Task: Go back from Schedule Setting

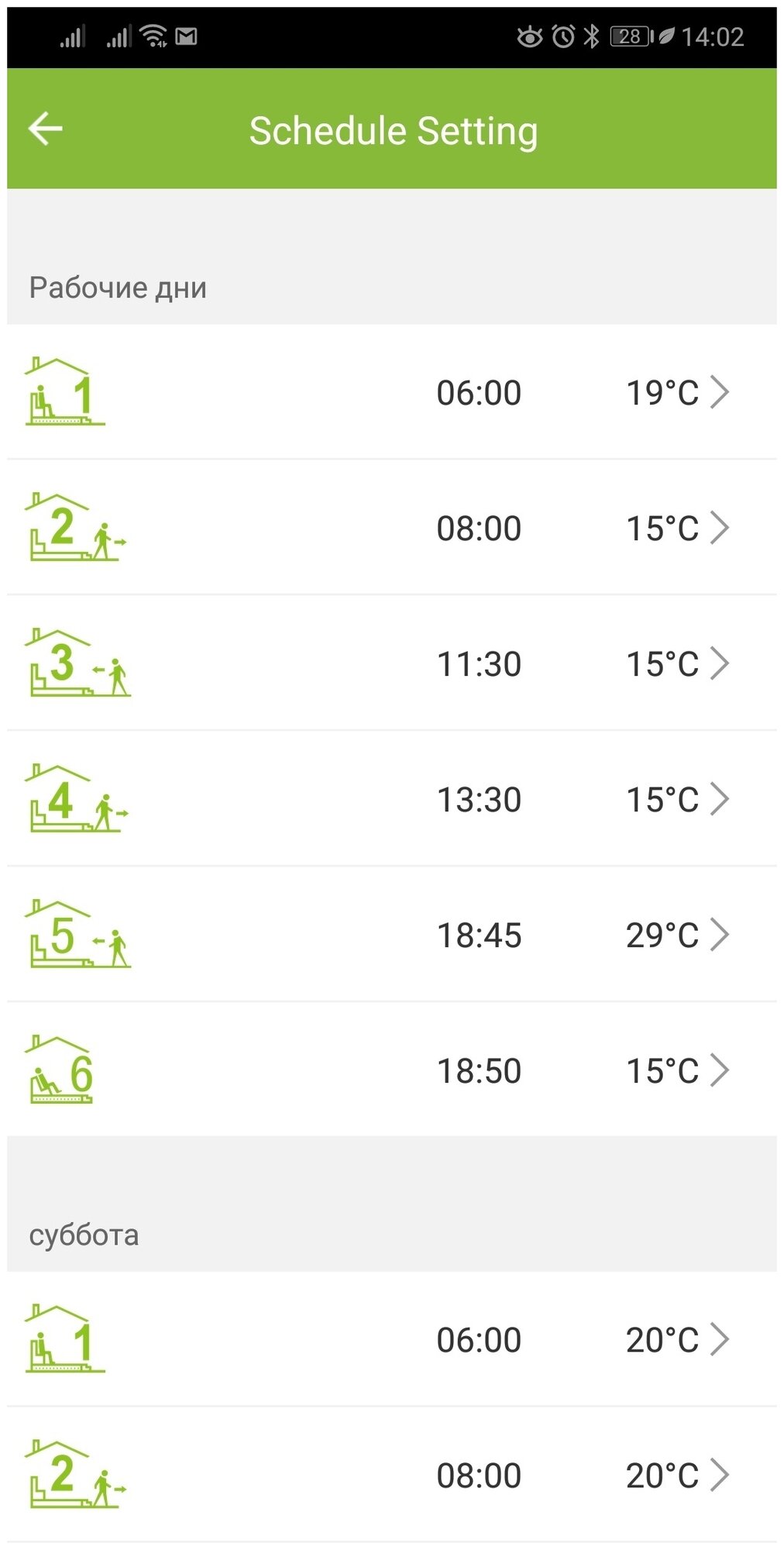Action: pyautogui.click(x=45, y=129)
